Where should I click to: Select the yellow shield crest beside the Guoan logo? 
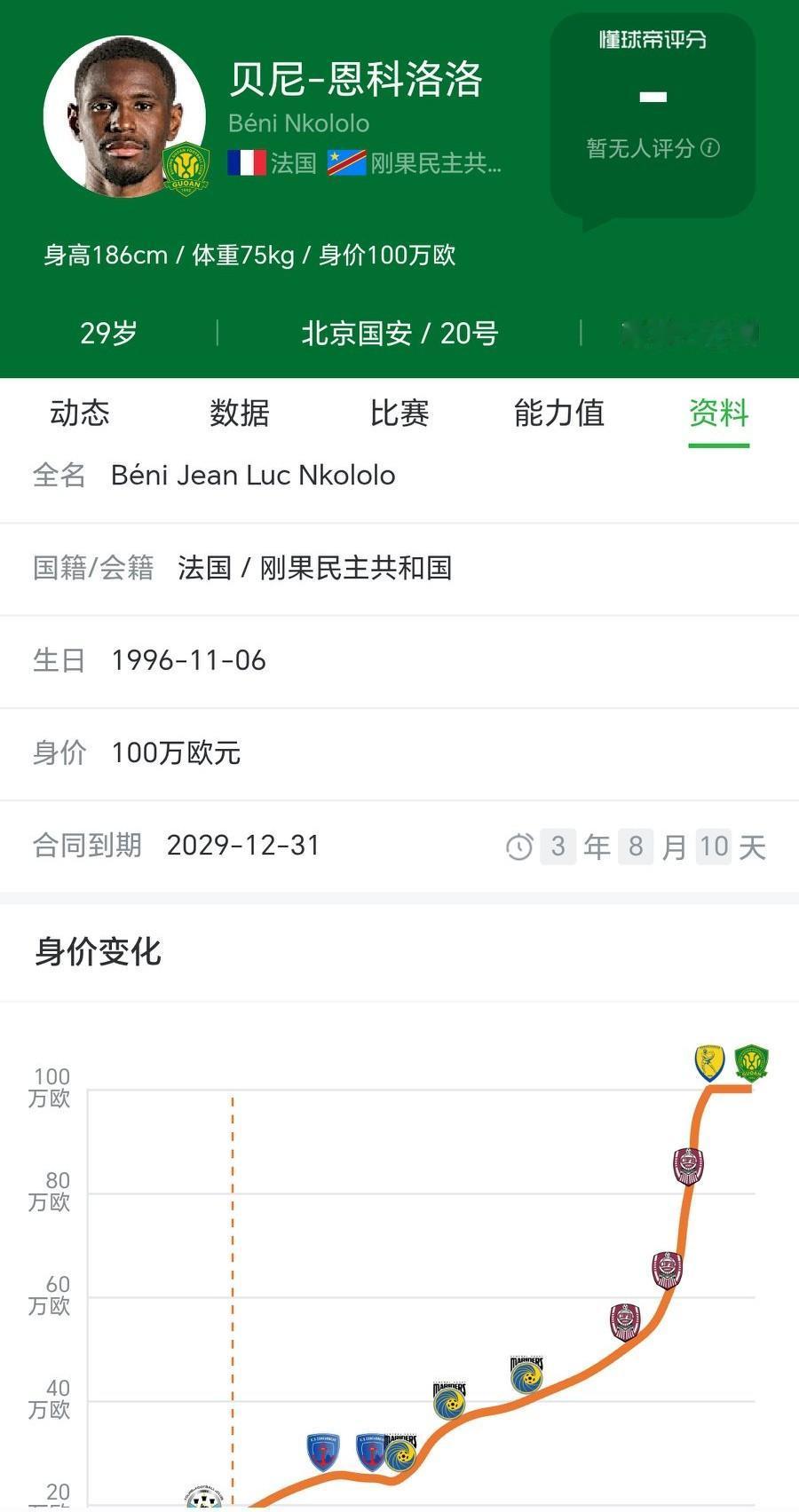click(x=709, y=1062)
